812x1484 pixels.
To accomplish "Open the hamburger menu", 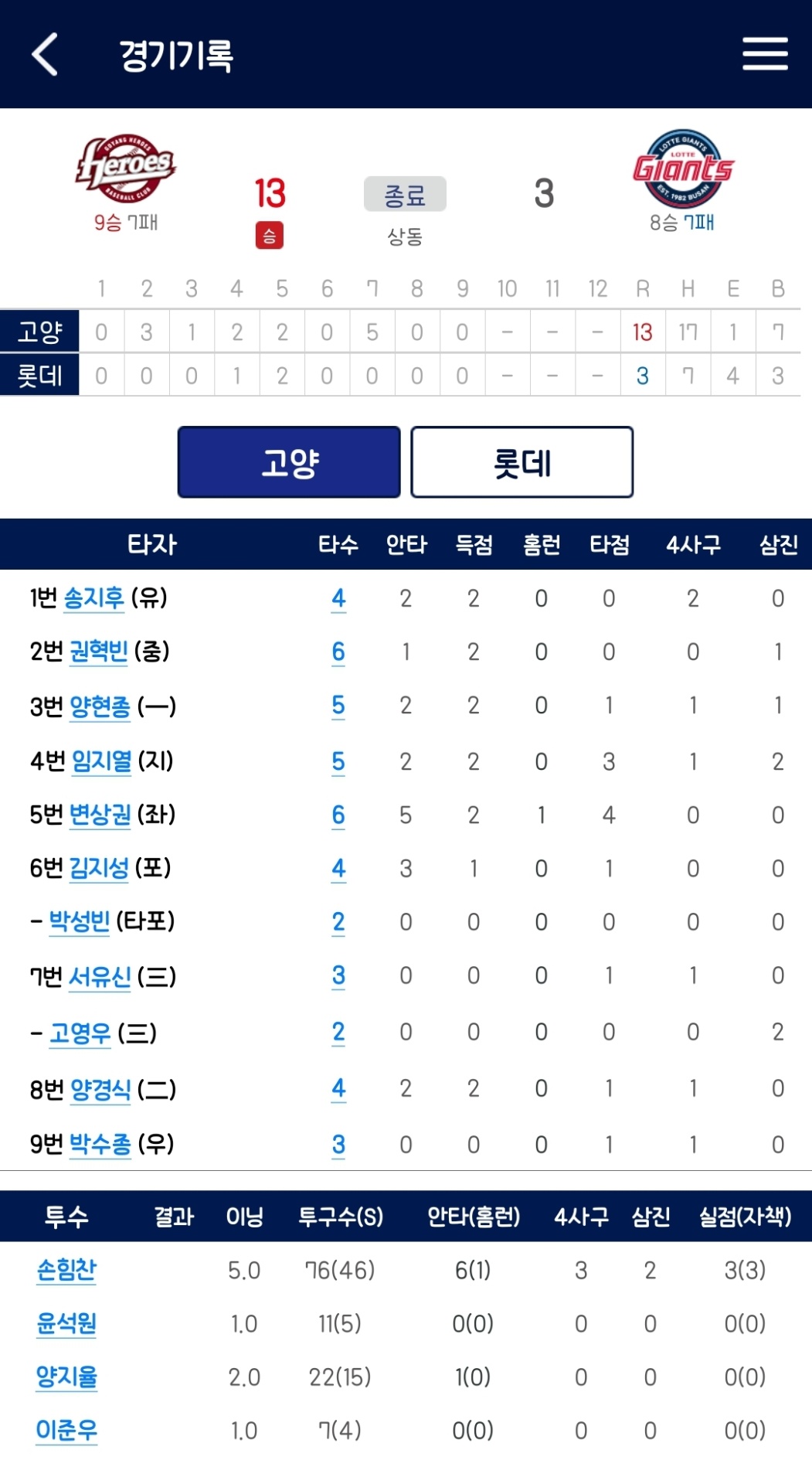I will point(765,53).
